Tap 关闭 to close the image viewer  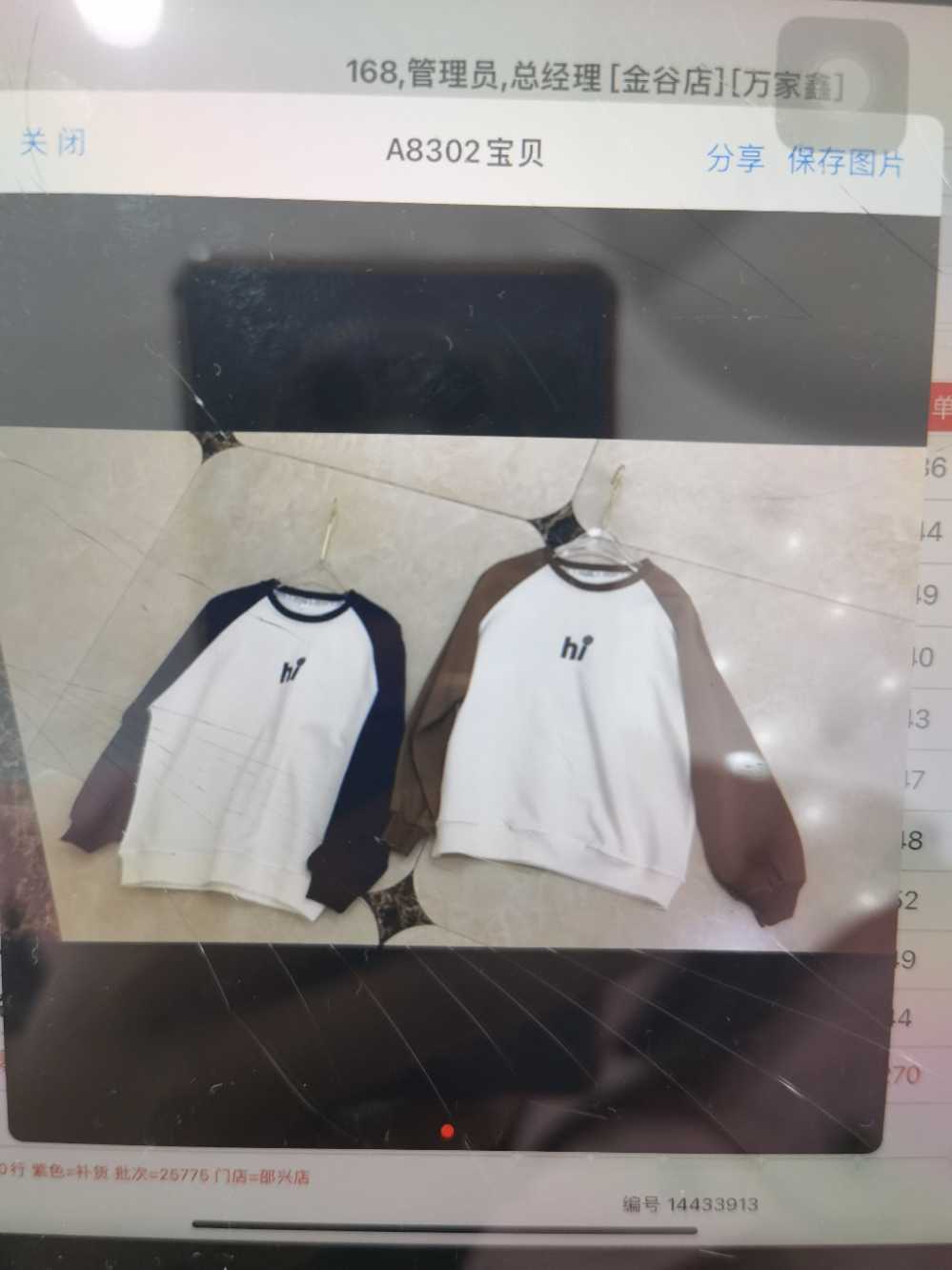coord(53,143)
